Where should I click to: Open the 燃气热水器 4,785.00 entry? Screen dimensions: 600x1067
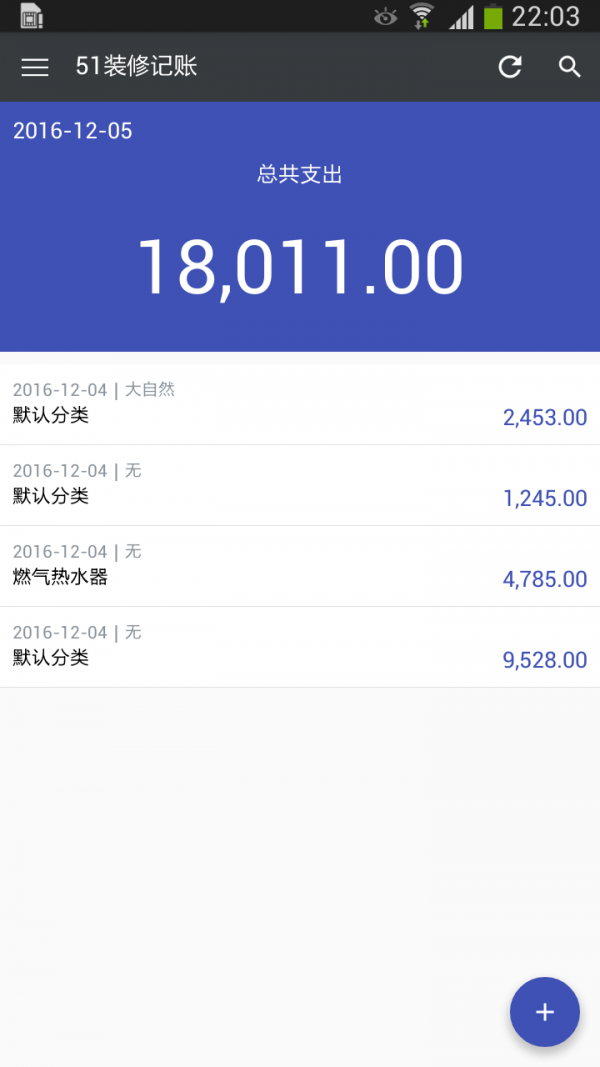(300, 566)
